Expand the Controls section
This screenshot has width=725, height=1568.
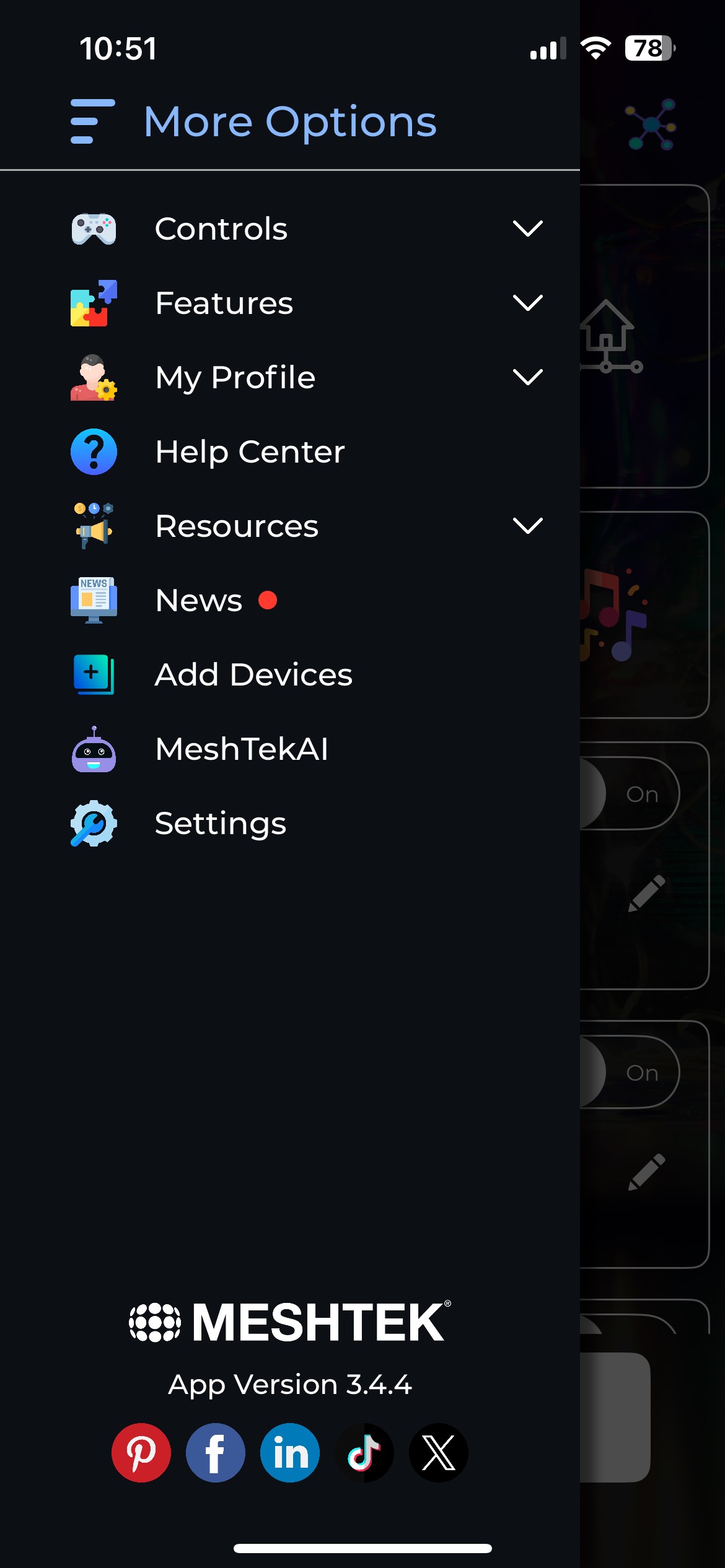[x=527, y=229]
